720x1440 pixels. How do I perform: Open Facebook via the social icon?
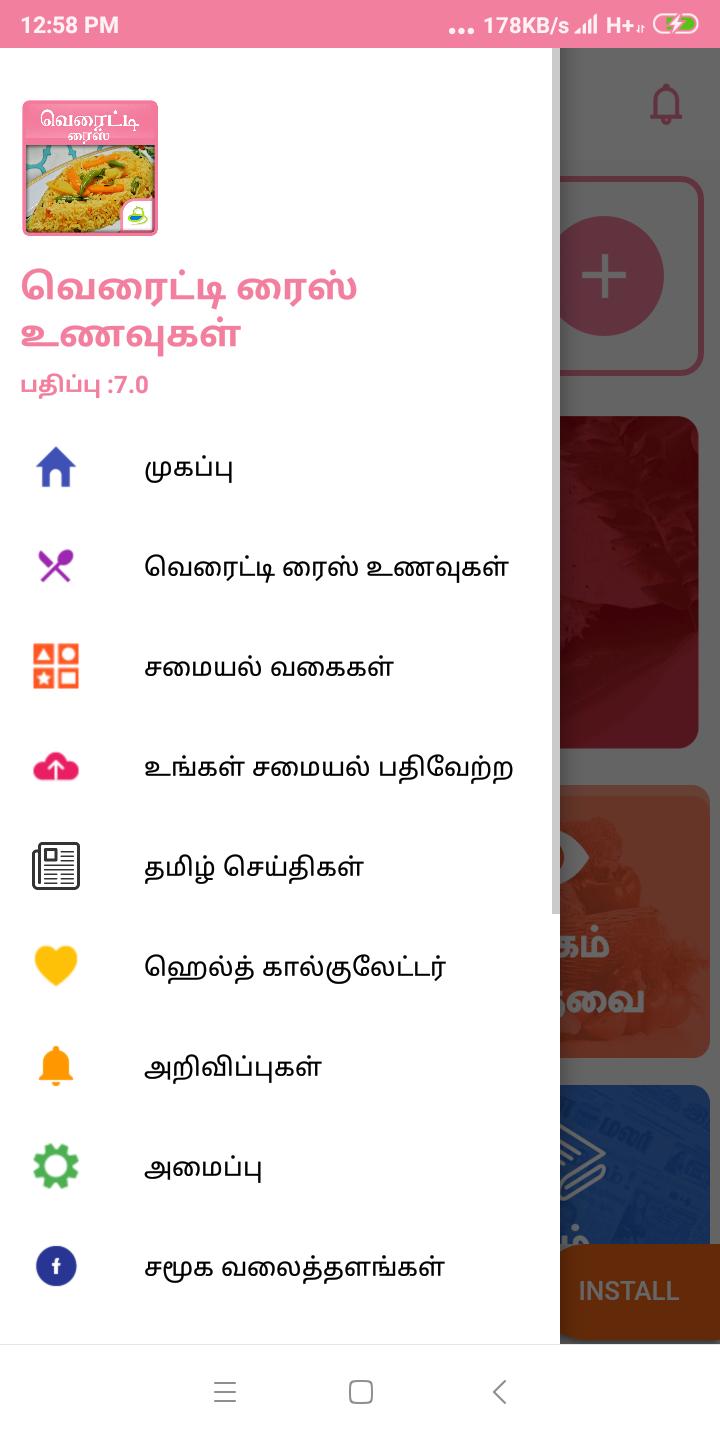point(55,1266)
